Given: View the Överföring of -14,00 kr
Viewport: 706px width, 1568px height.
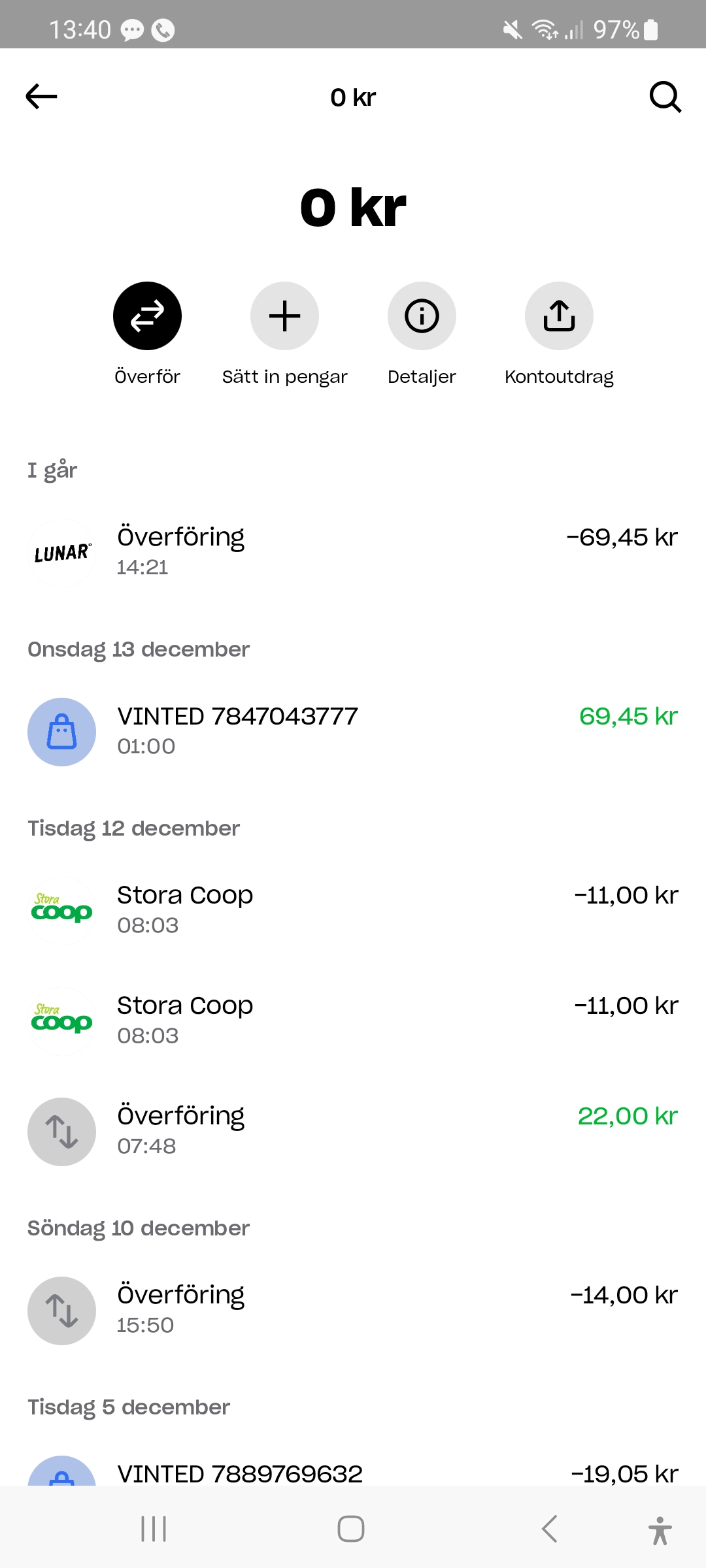Looking at the screenshot, I should [353, 1310].
